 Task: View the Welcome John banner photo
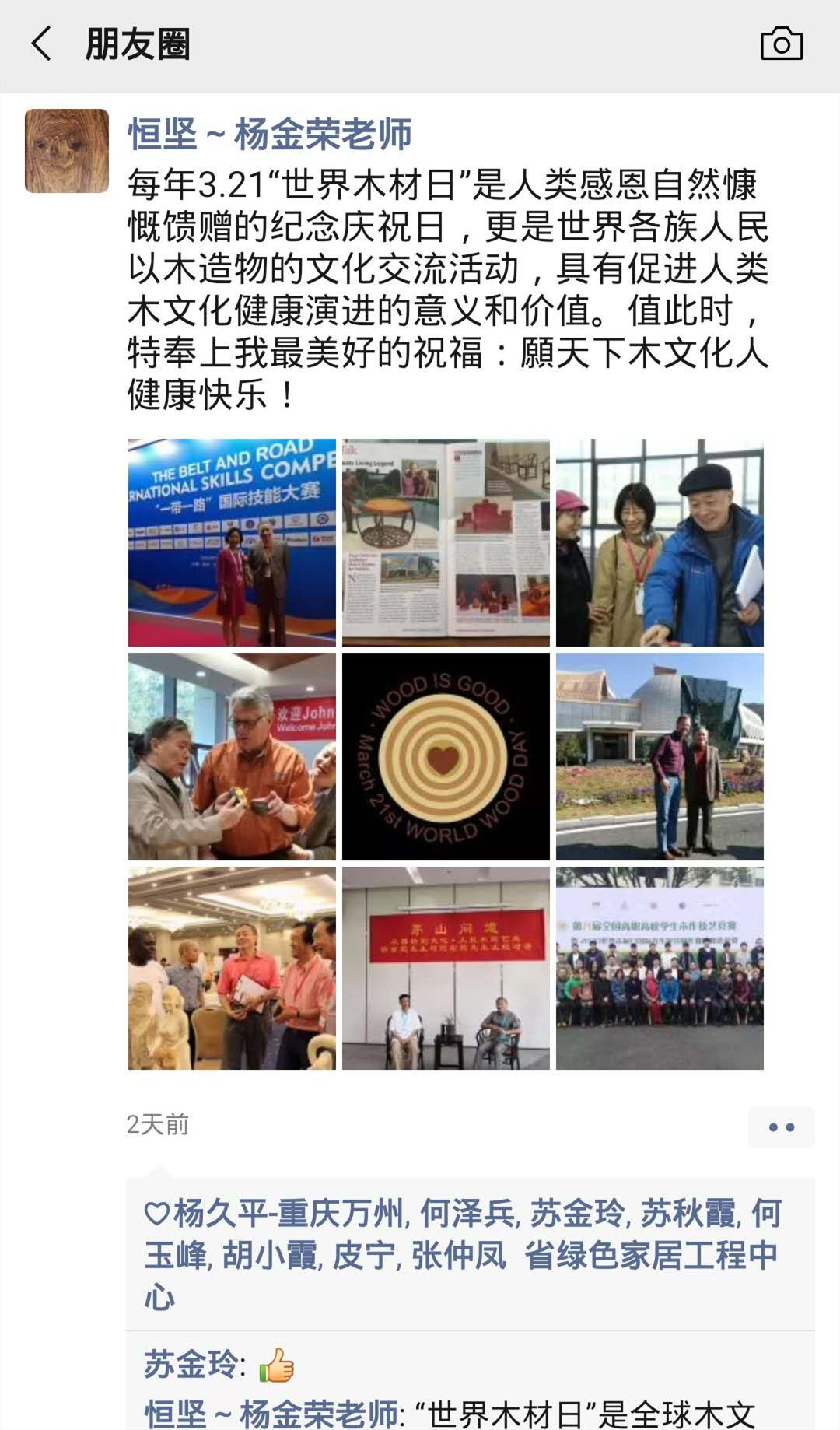point(232,756)
